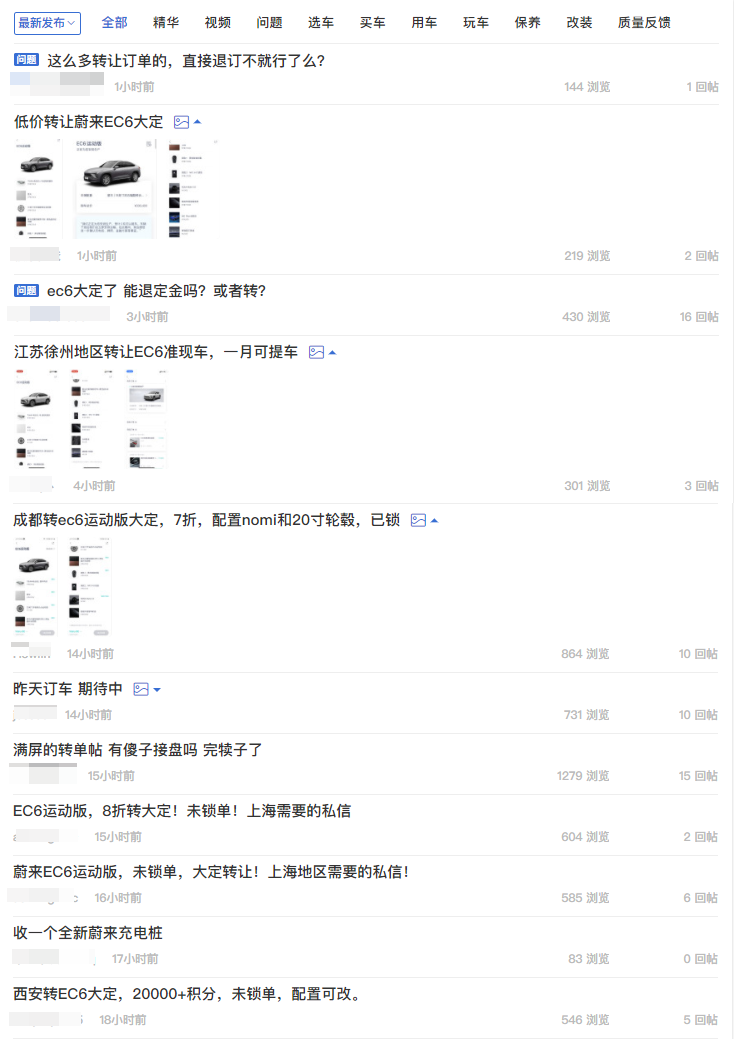Collapse images on 成都转ec6运动版大定 post
Screen dimensions: 734x1039
click(434, 520)
